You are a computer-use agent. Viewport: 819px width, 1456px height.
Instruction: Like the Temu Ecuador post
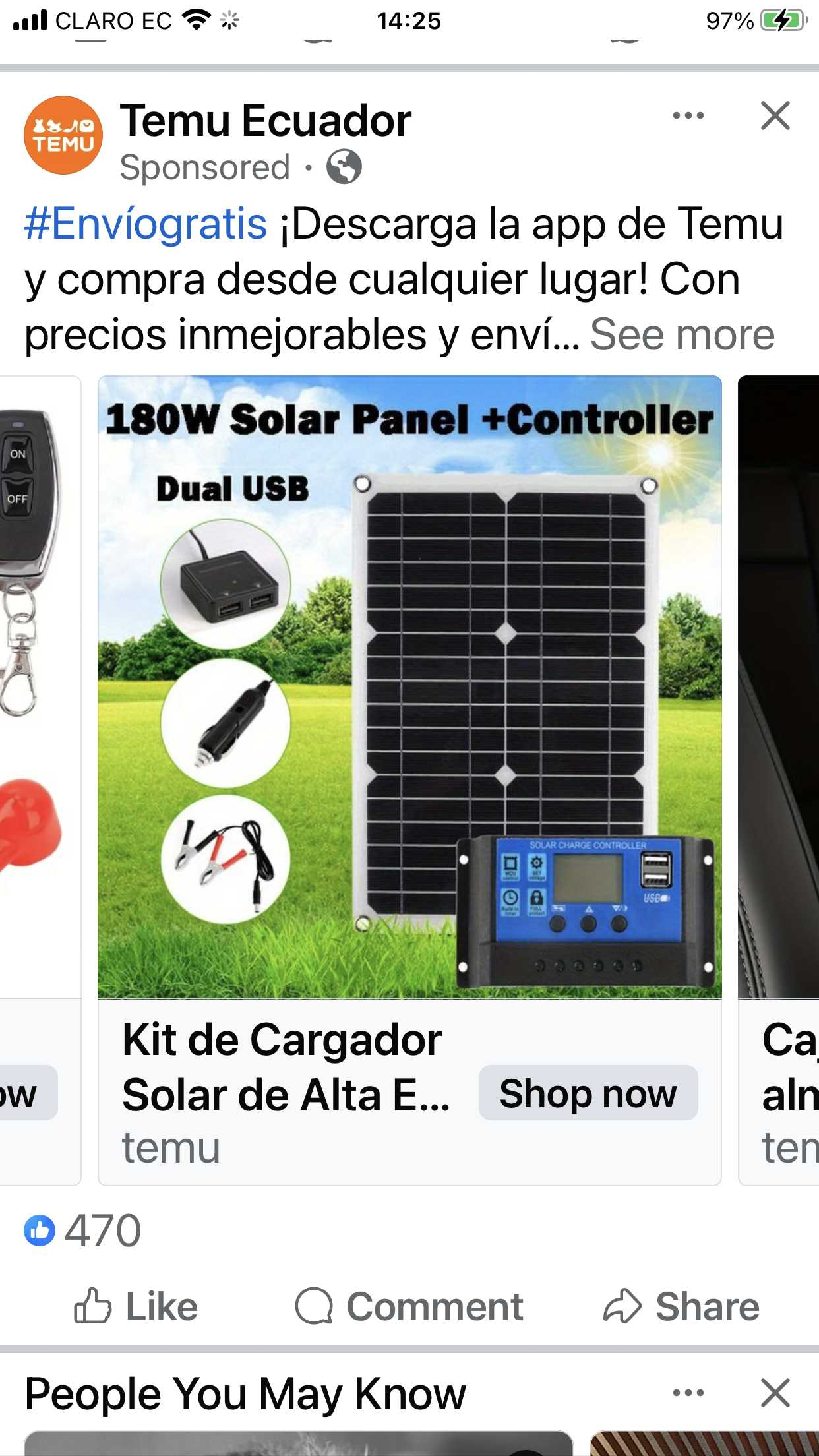tap(136, 1306)
